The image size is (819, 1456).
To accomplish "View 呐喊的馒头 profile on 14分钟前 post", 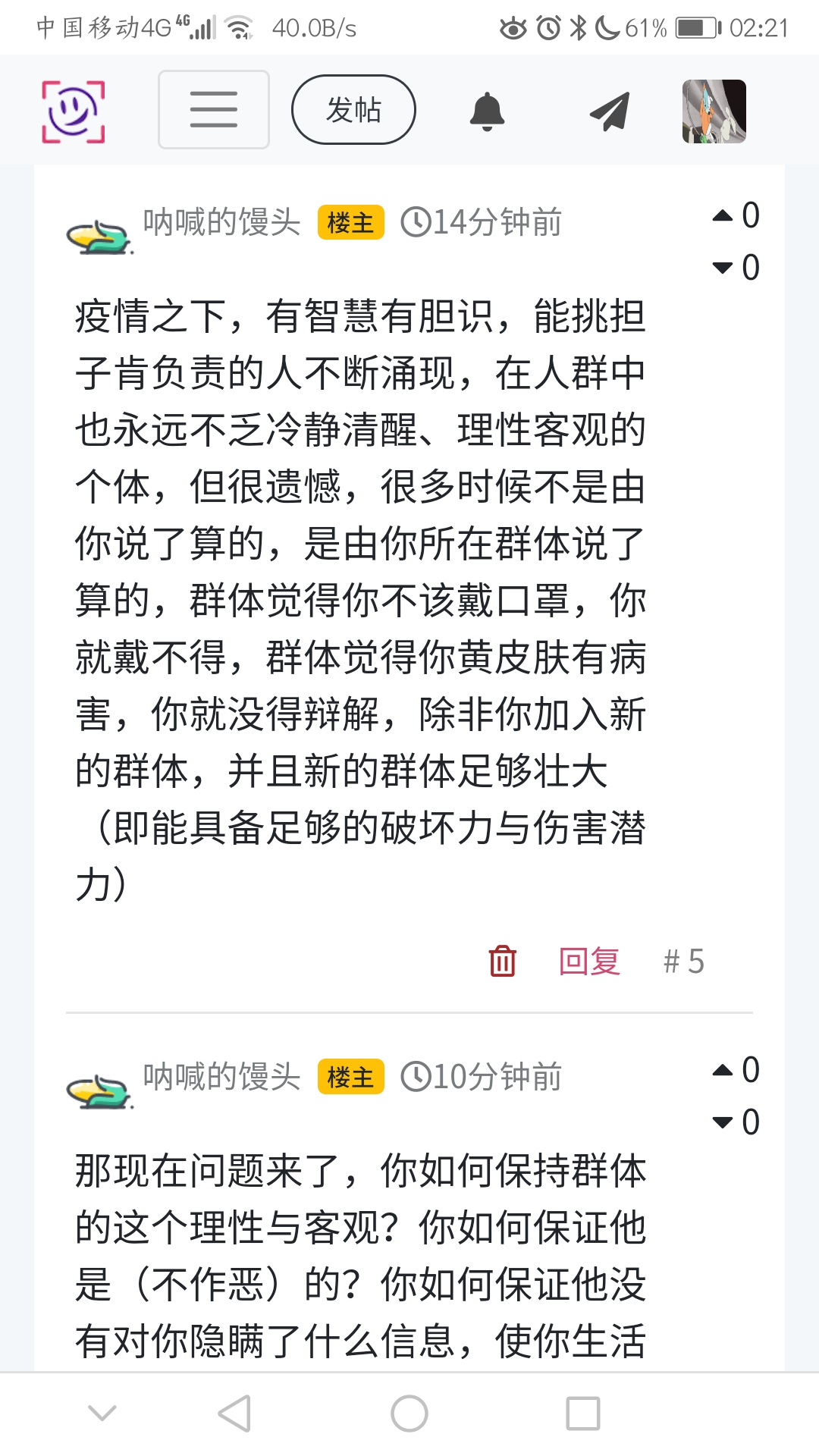I will 221,223.
